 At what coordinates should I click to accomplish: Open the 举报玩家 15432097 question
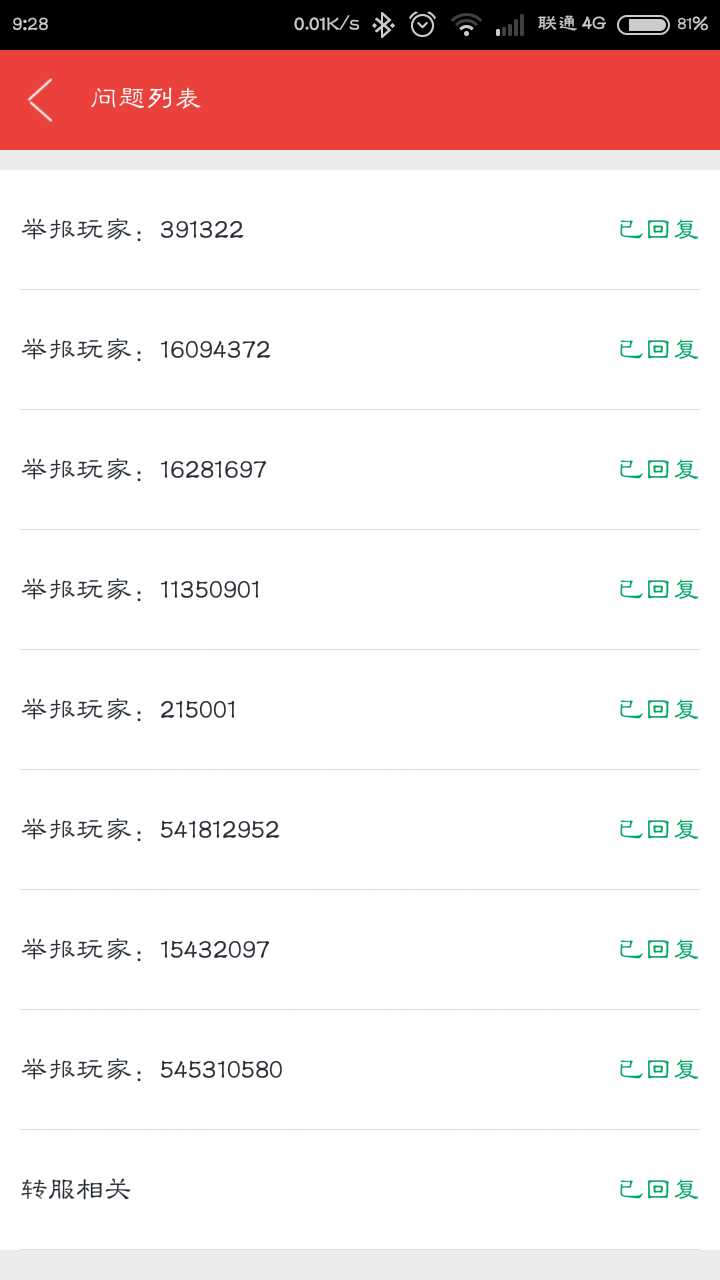click(x=360, y=950)
